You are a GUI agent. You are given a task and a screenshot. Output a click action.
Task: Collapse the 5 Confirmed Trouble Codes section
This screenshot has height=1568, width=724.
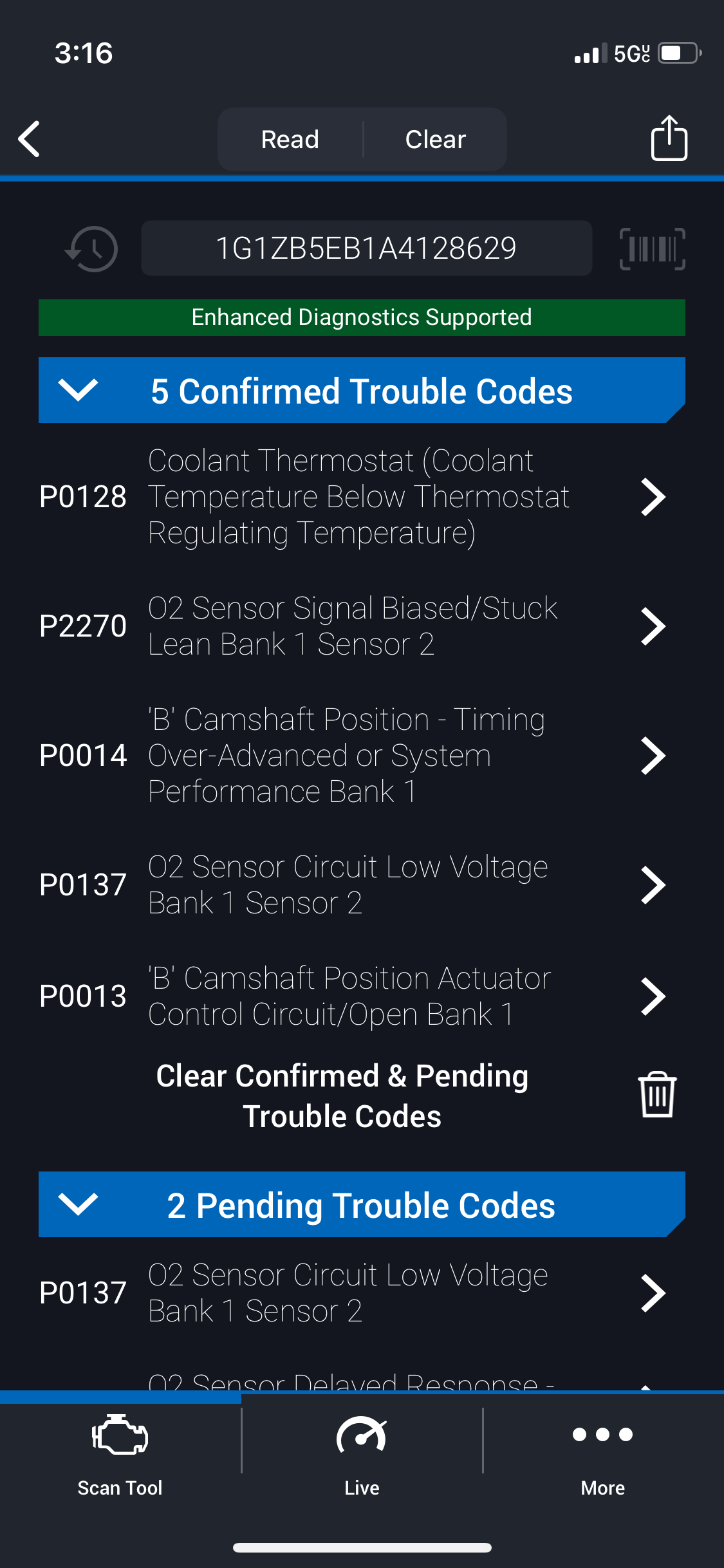pos(78,390)
